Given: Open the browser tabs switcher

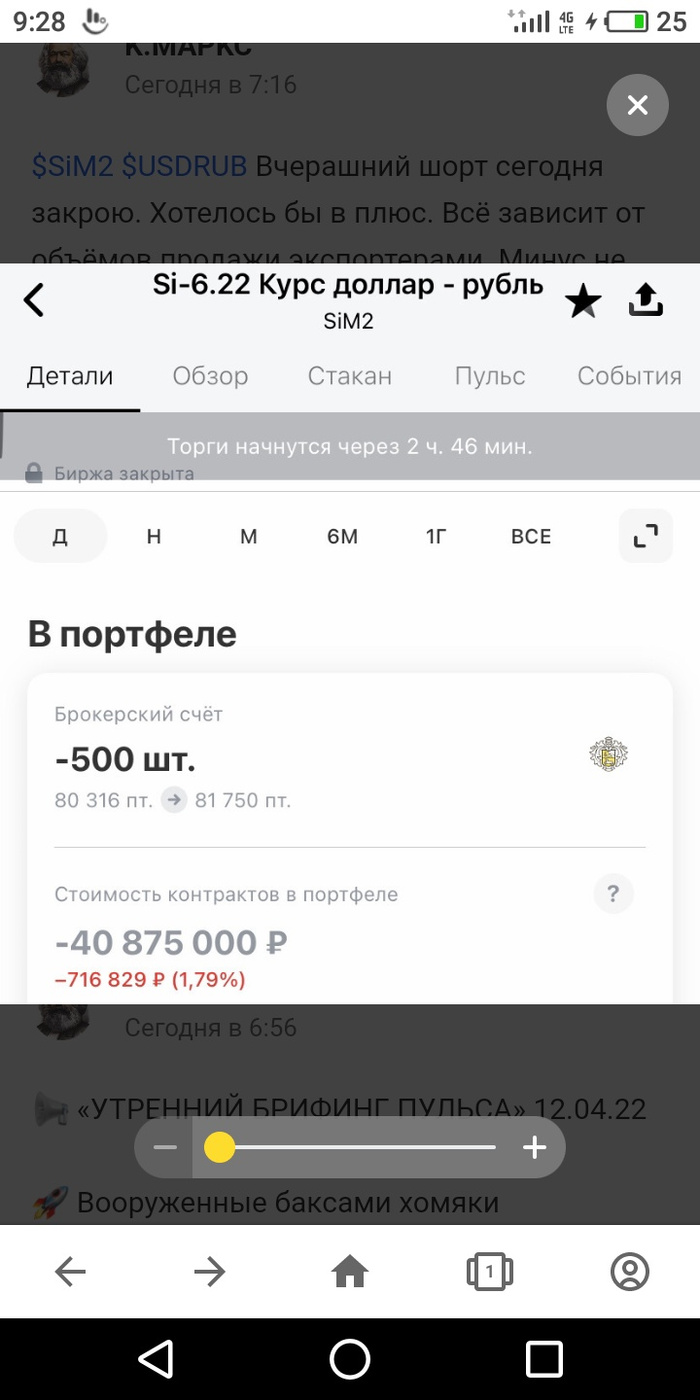Looking at the screenshot, I should tap(490, 1272).
